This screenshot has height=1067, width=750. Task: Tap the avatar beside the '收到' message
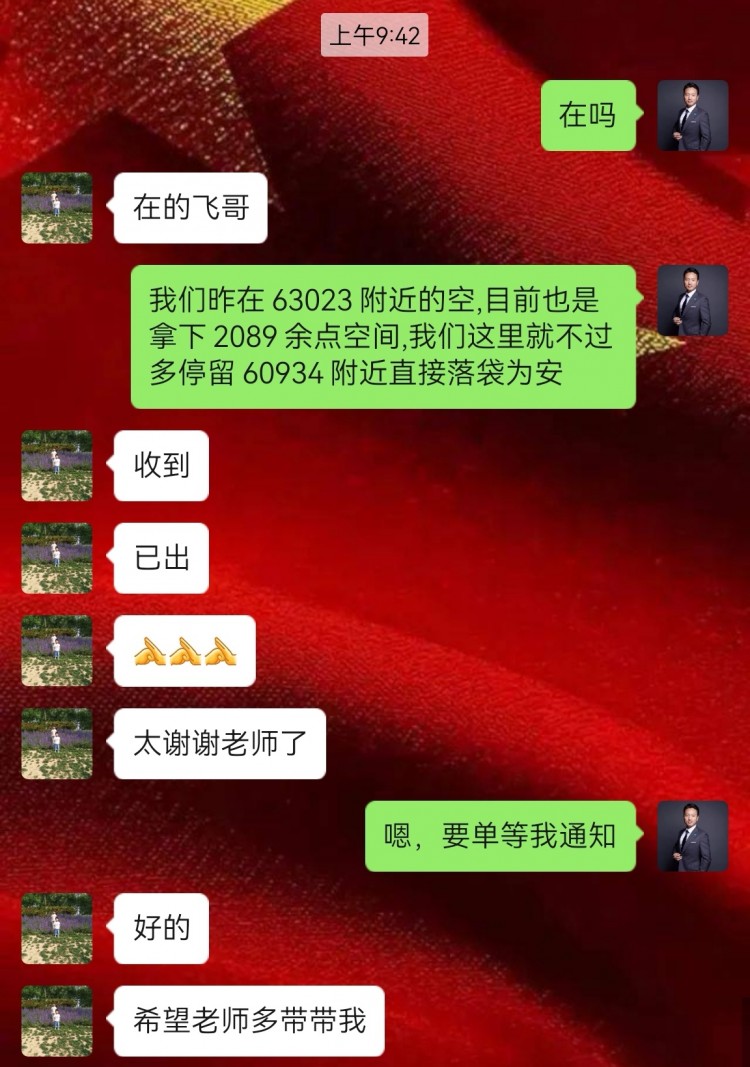coord(57,465)
